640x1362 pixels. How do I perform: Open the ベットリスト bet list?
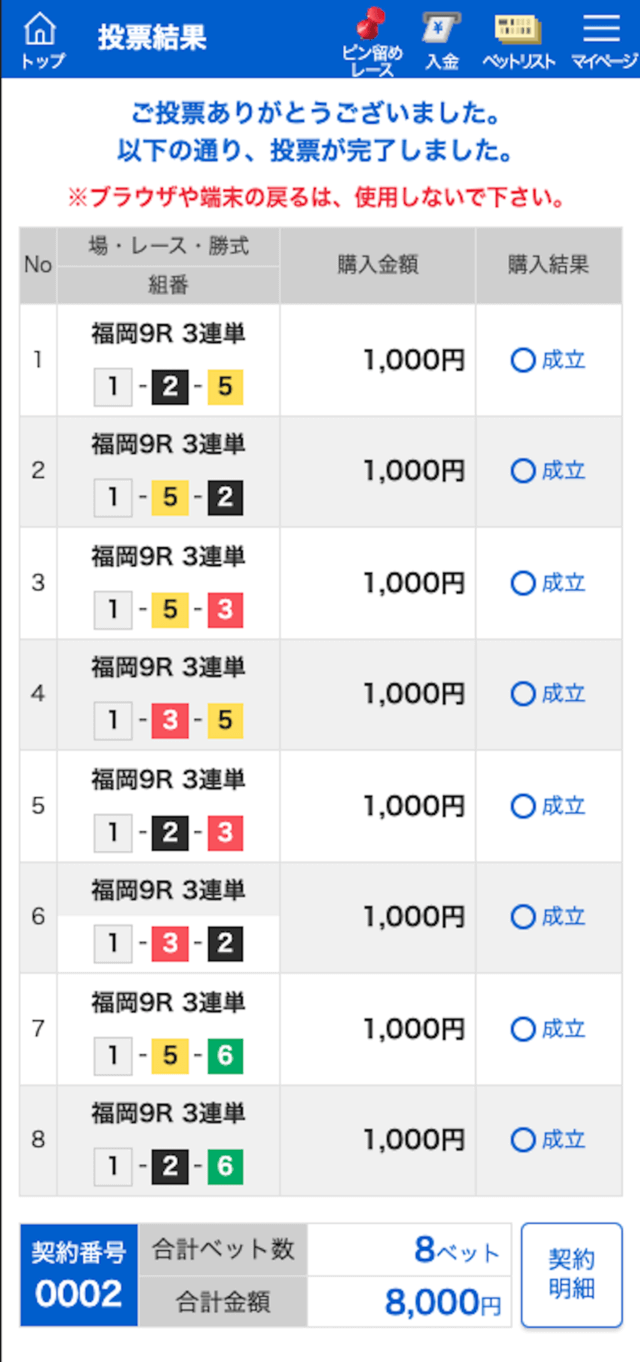click(518, 40)
